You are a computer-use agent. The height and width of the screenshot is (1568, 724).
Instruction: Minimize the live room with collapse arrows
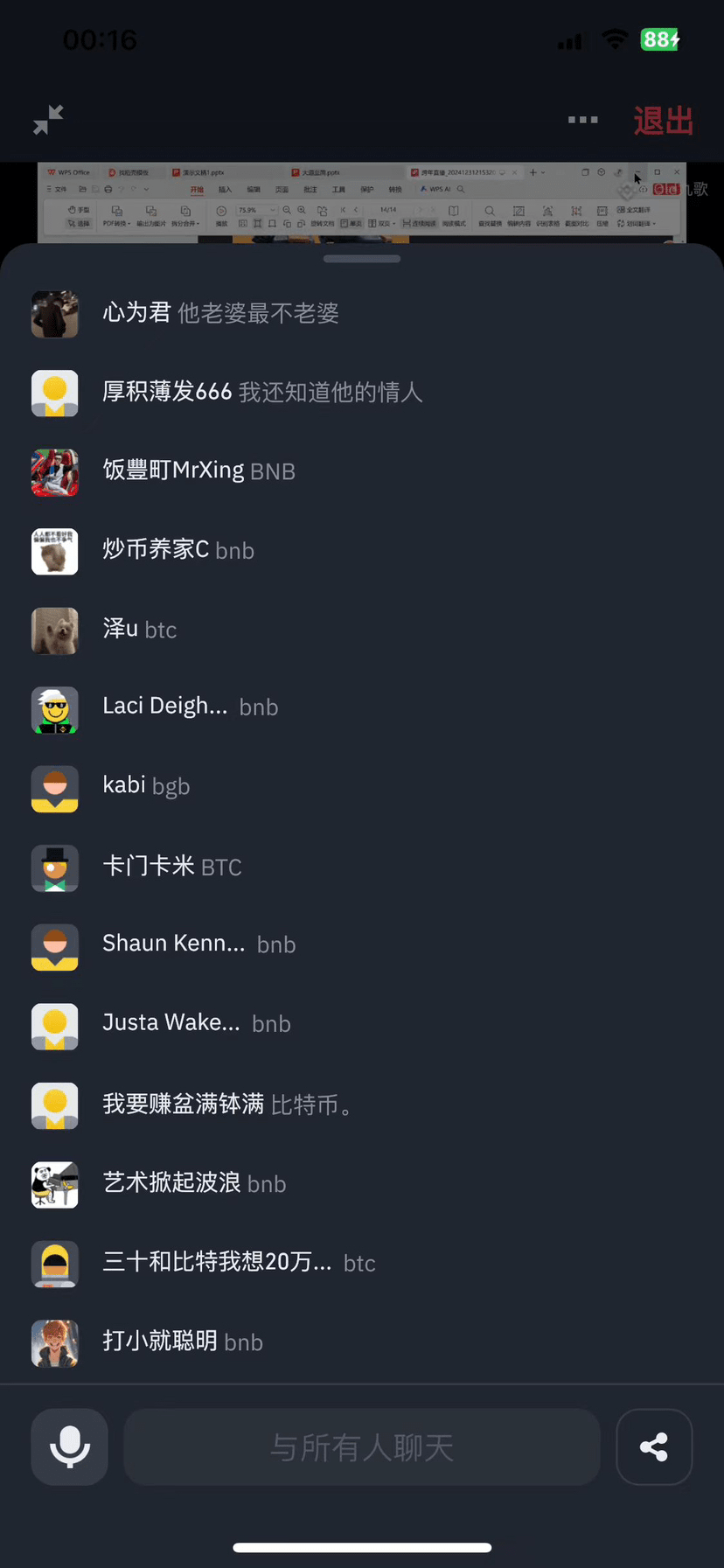click(48, 120)
